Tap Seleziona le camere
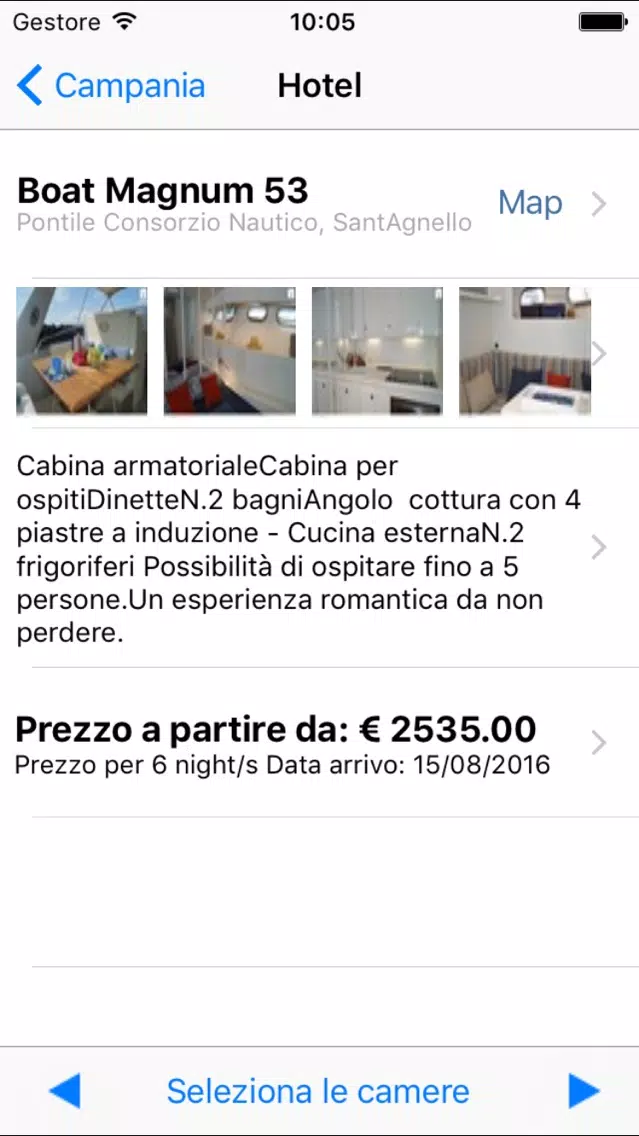The height and width of the screenshot is (1136, 639). tap(318, 1090)
